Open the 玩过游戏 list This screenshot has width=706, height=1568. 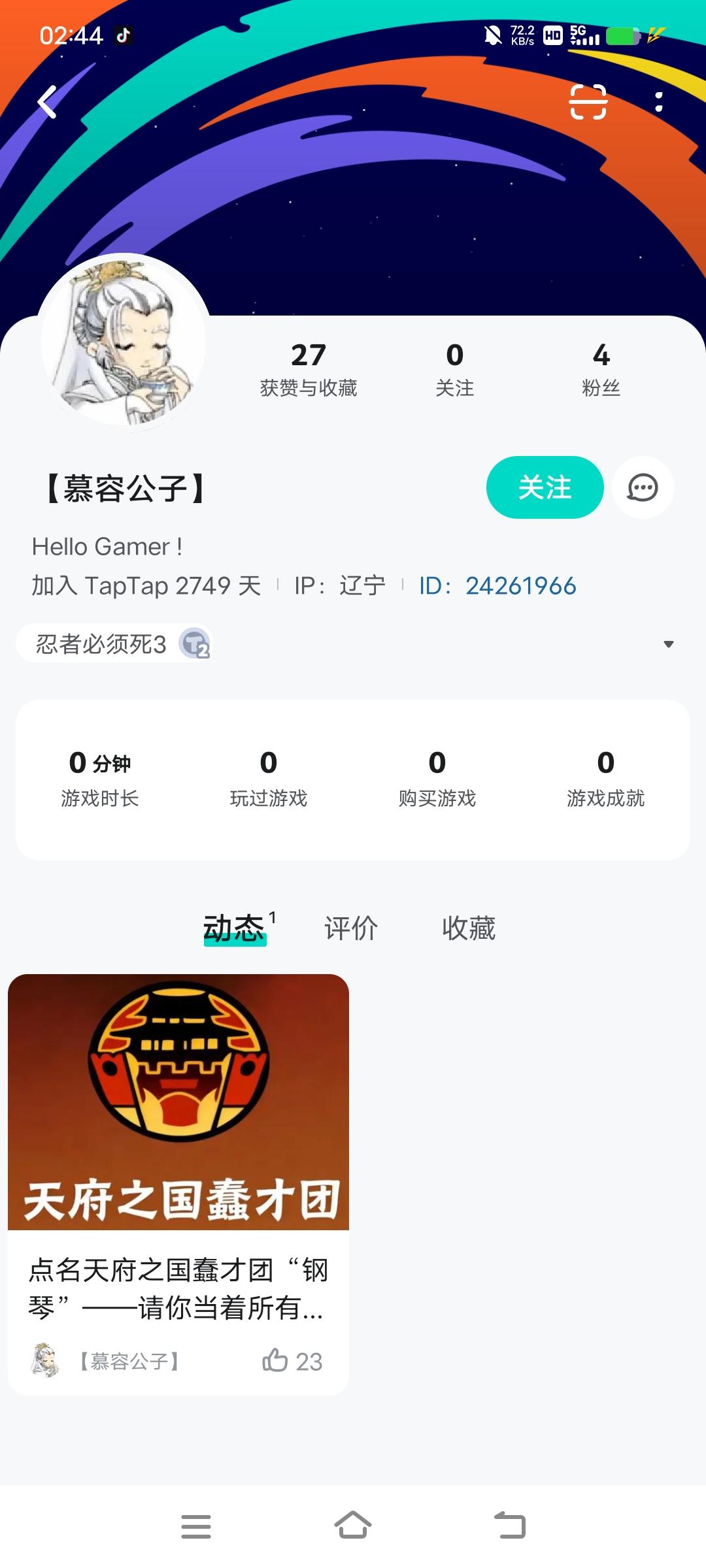269,779
